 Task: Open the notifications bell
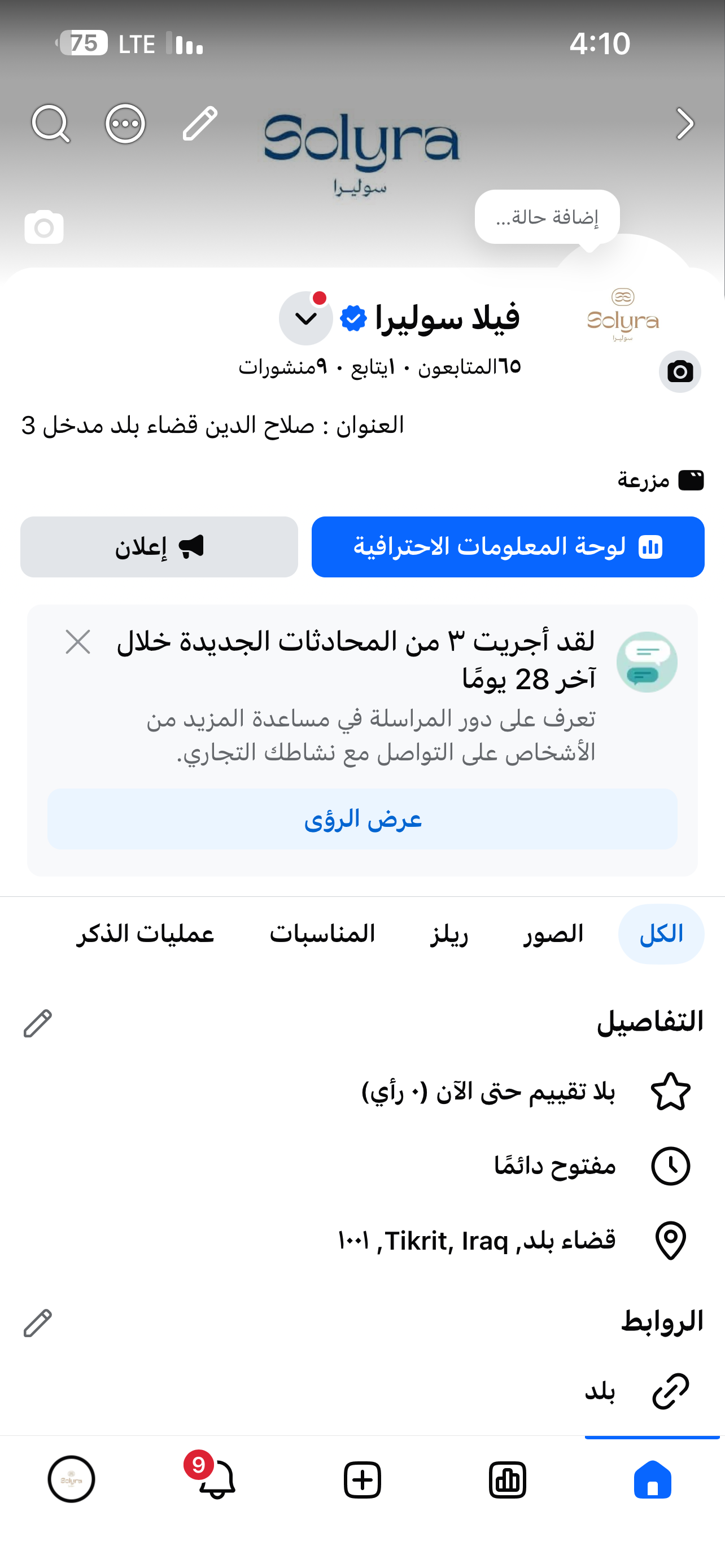point(217,1479)
